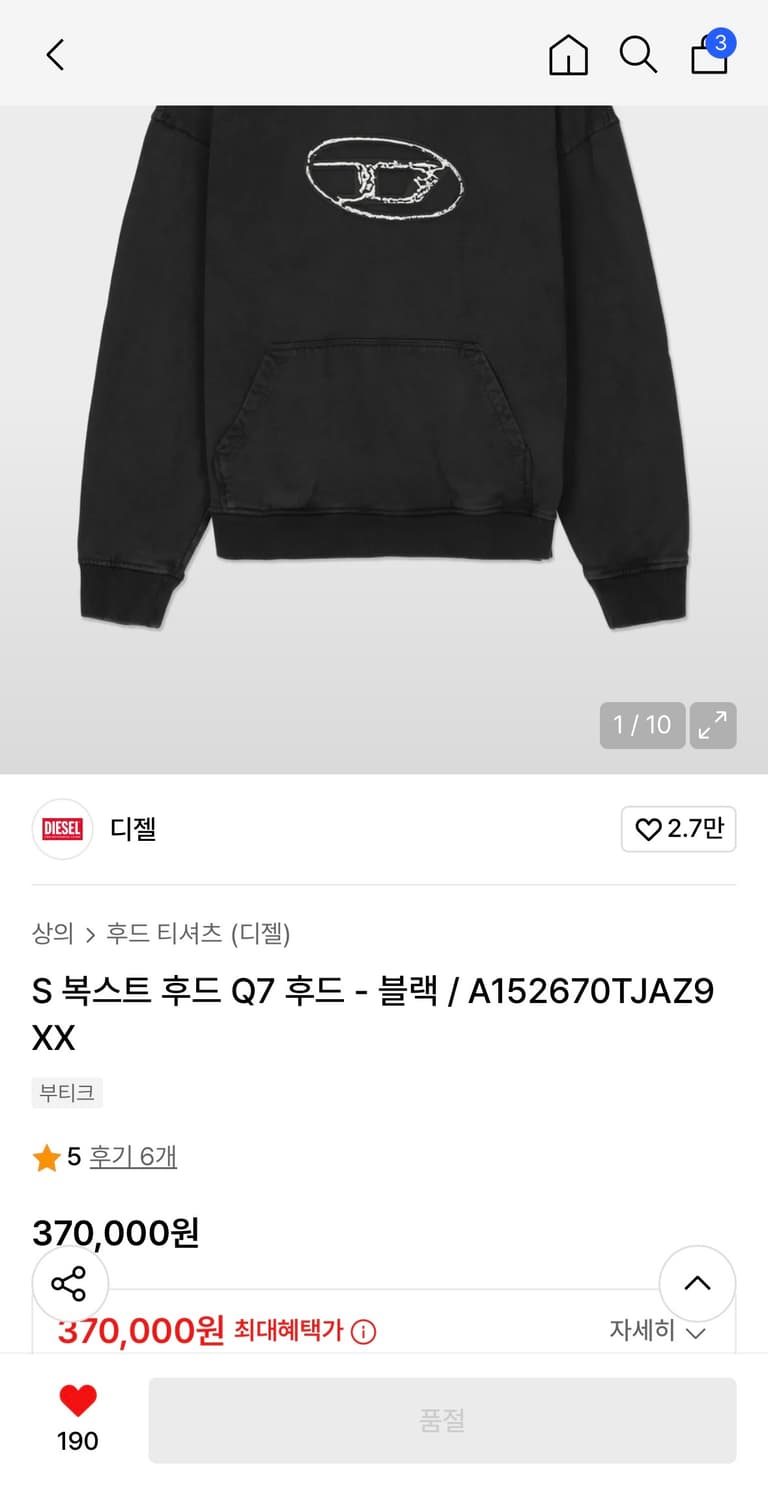Like the brand via the 2.7만 heart
This screenshot has height=1500, width=768.
(x=679, y=829)
